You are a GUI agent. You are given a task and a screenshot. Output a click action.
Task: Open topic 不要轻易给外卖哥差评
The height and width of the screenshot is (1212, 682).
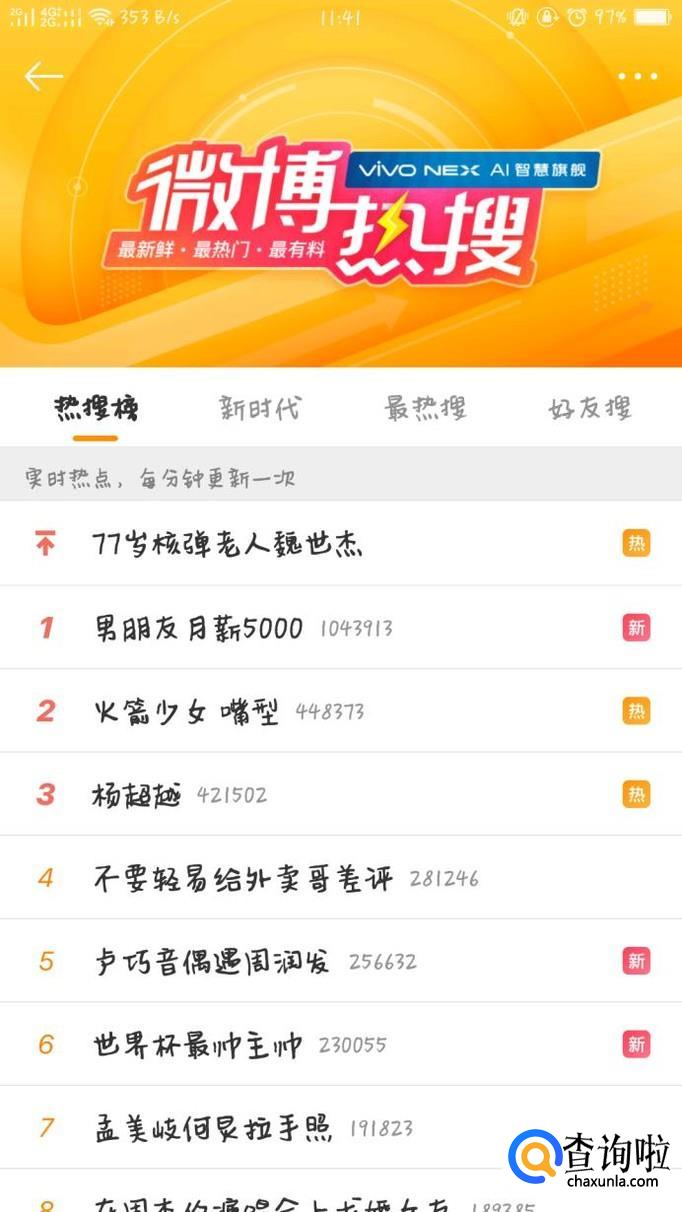tap(243, 878)
